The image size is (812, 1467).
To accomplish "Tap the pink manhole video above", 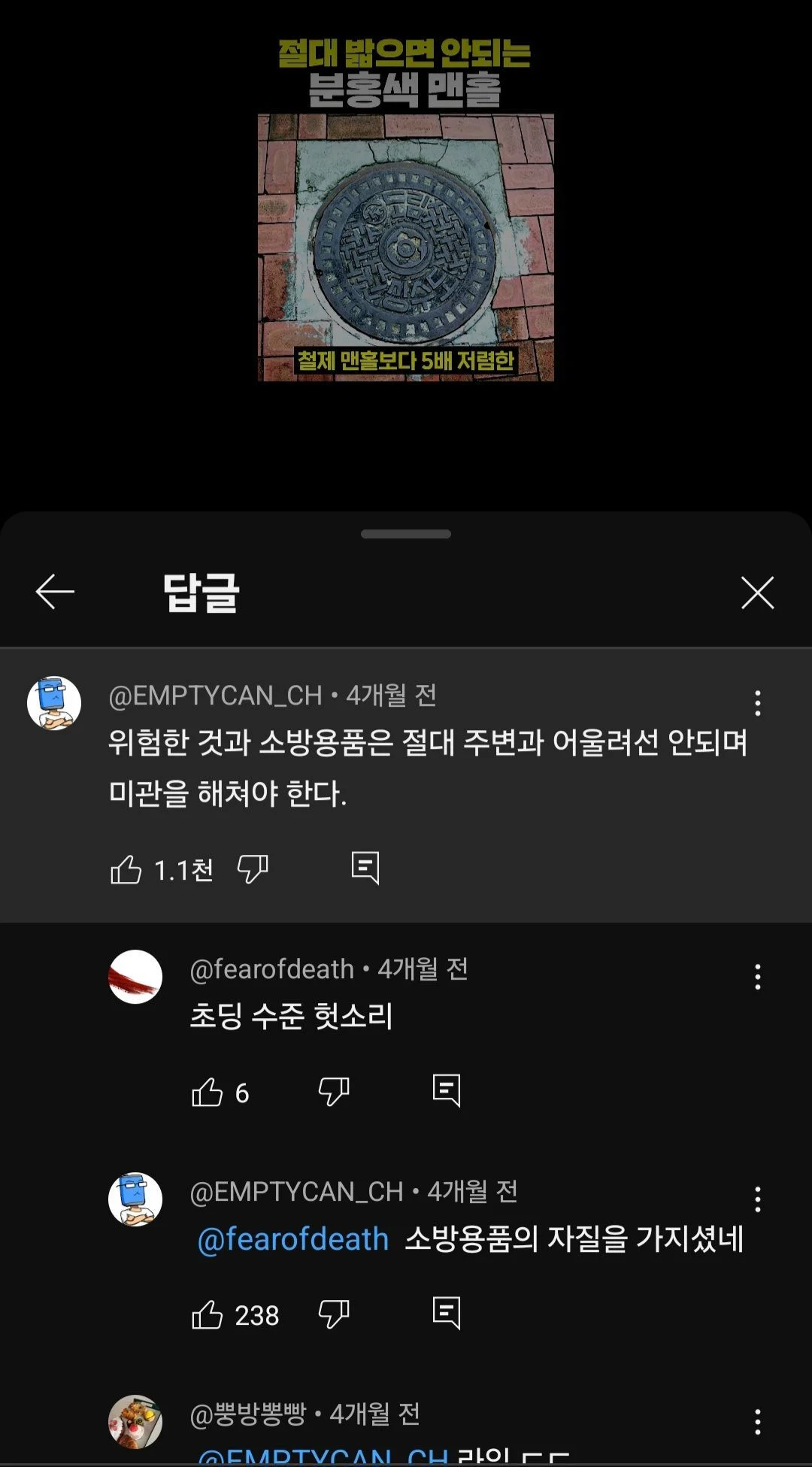I will (x=406, y=248).
